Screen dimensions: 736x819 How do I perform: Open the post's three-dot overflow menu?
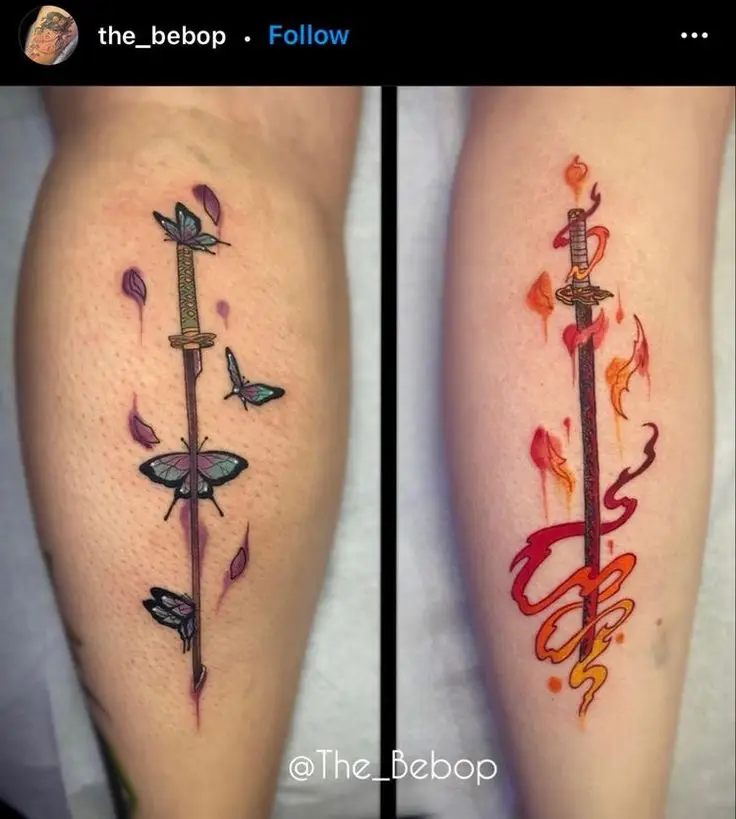pos(693,36)
